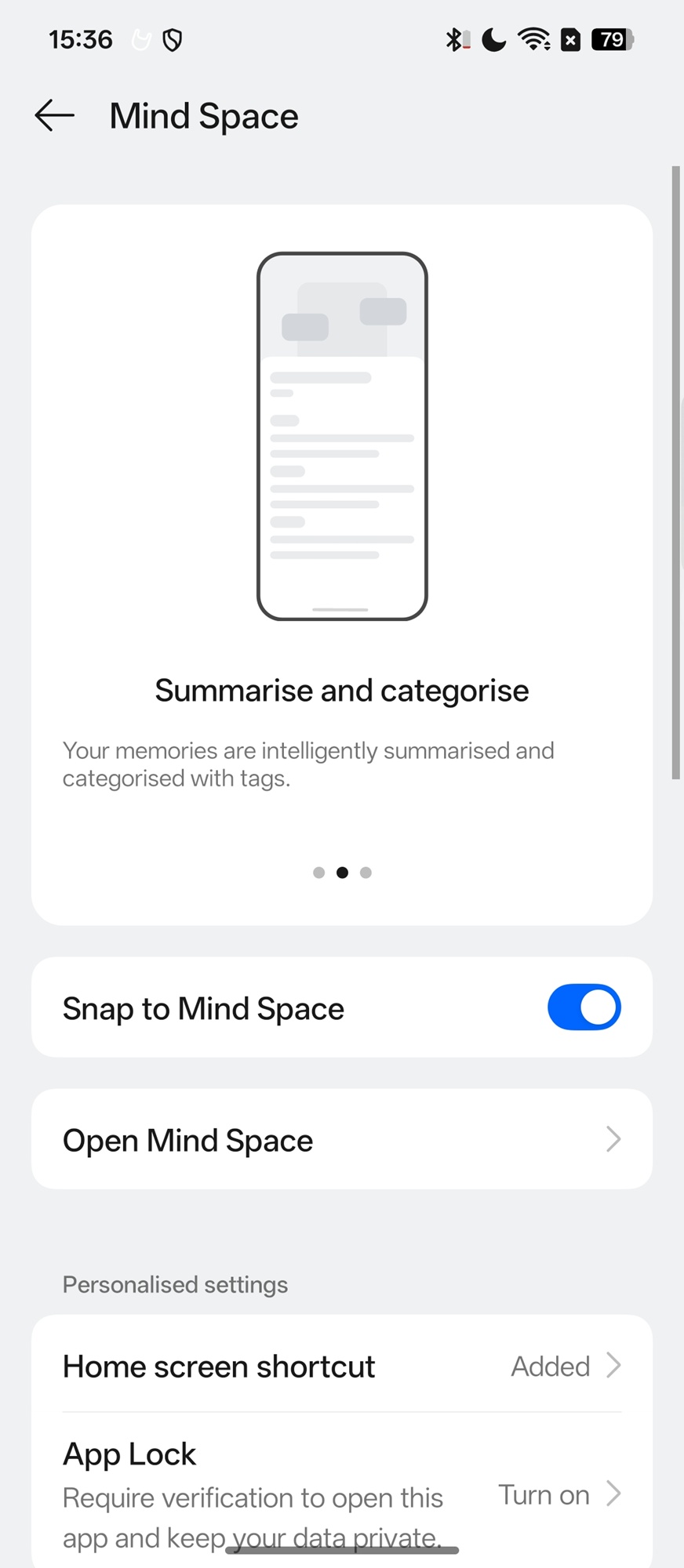Open Home screen shortcut setting

click(x=342, y=1367)
